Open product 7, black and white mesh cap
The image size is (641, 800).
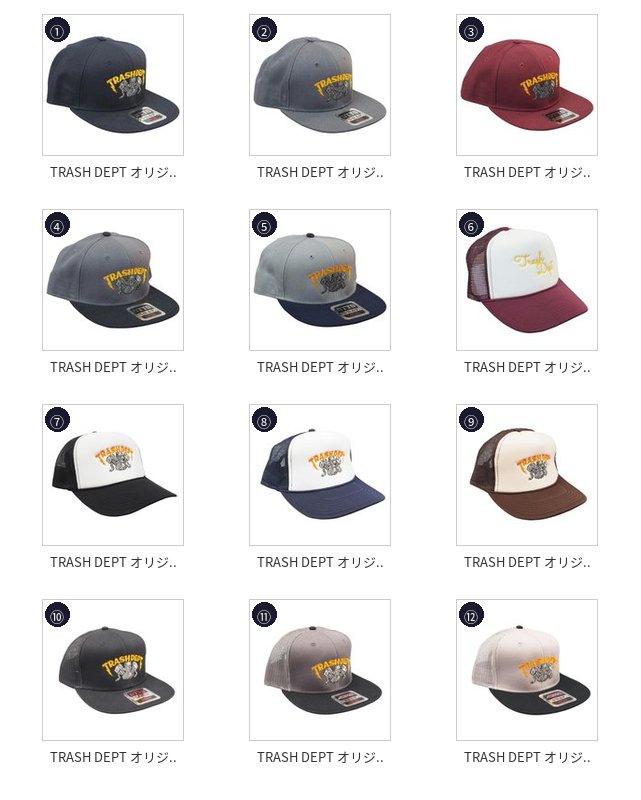113,475
